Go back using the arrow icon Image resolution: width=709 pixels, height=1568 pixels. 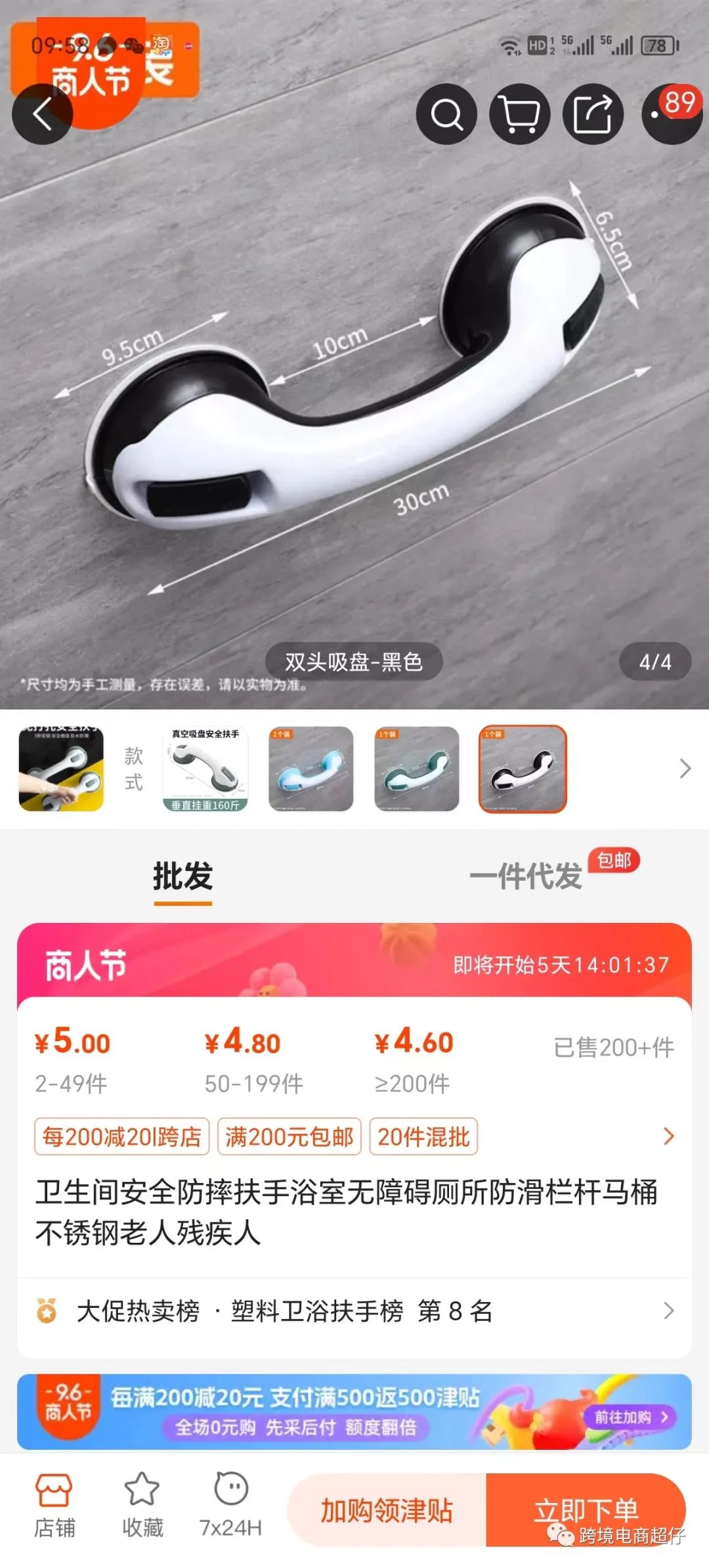42,114
